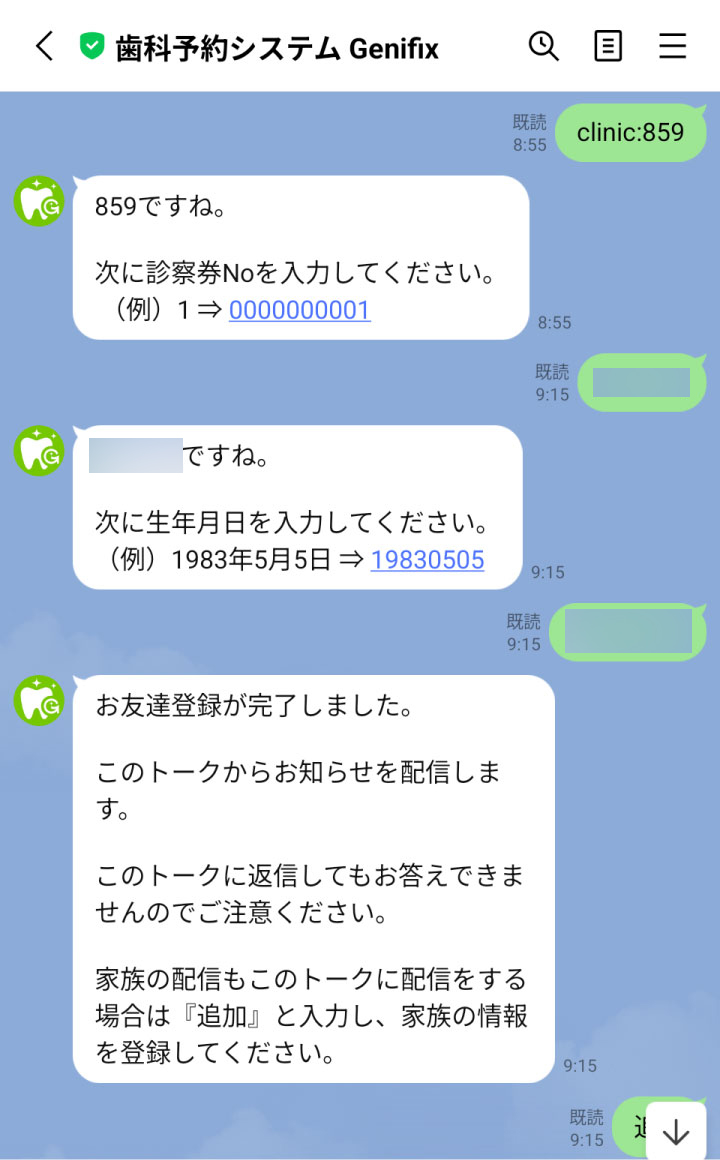
Task: Go back from the Genifix chat
Action: click(44, 46)
